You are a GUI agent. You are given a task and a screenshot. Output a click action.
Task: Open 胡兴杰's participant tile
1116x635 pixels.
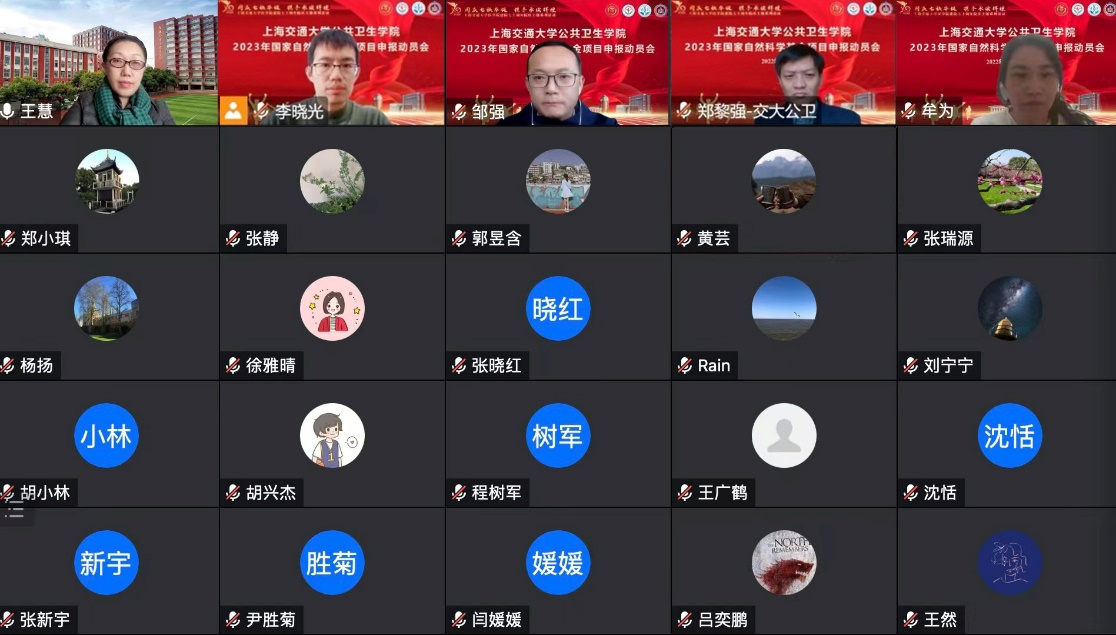click(332, 442)
